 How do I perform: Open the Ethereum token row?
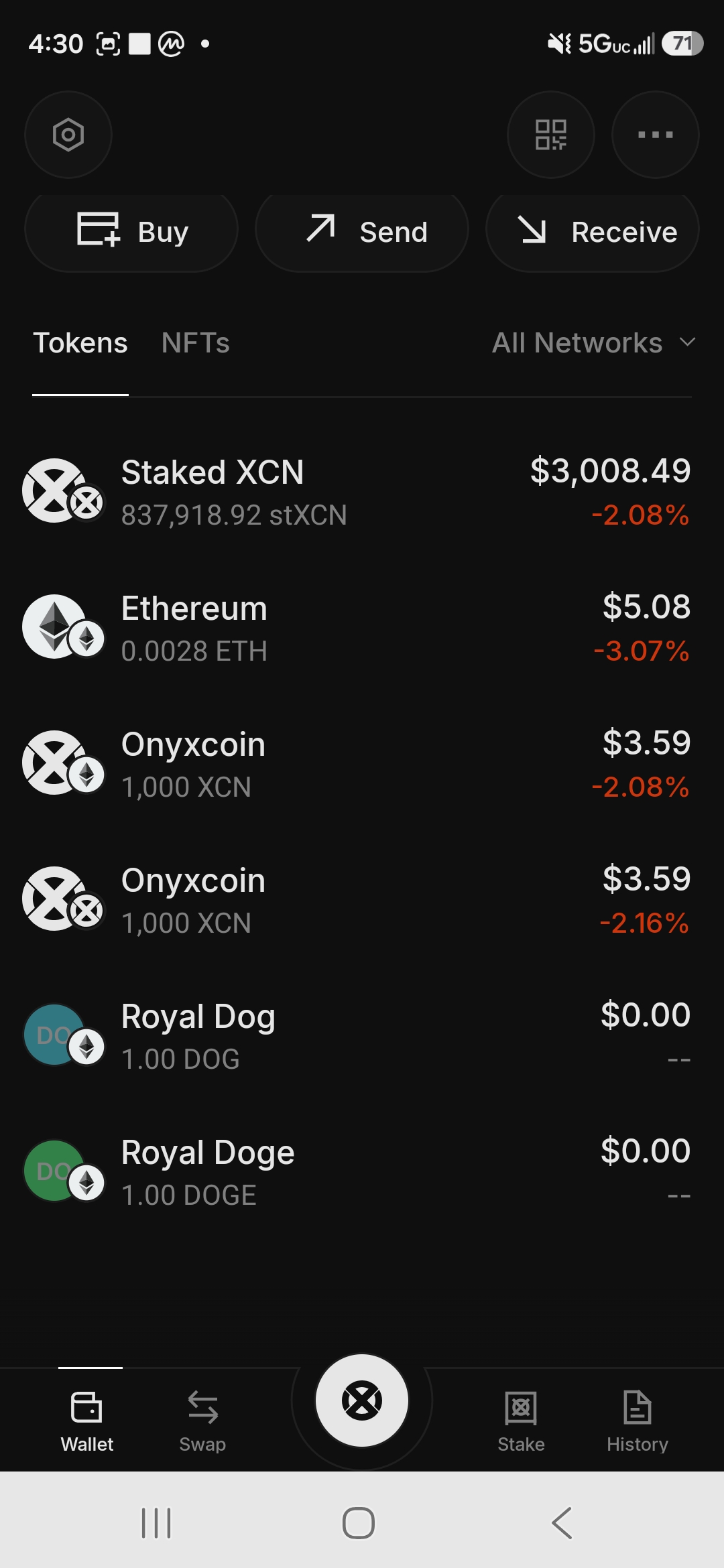(x=362, y=629)
